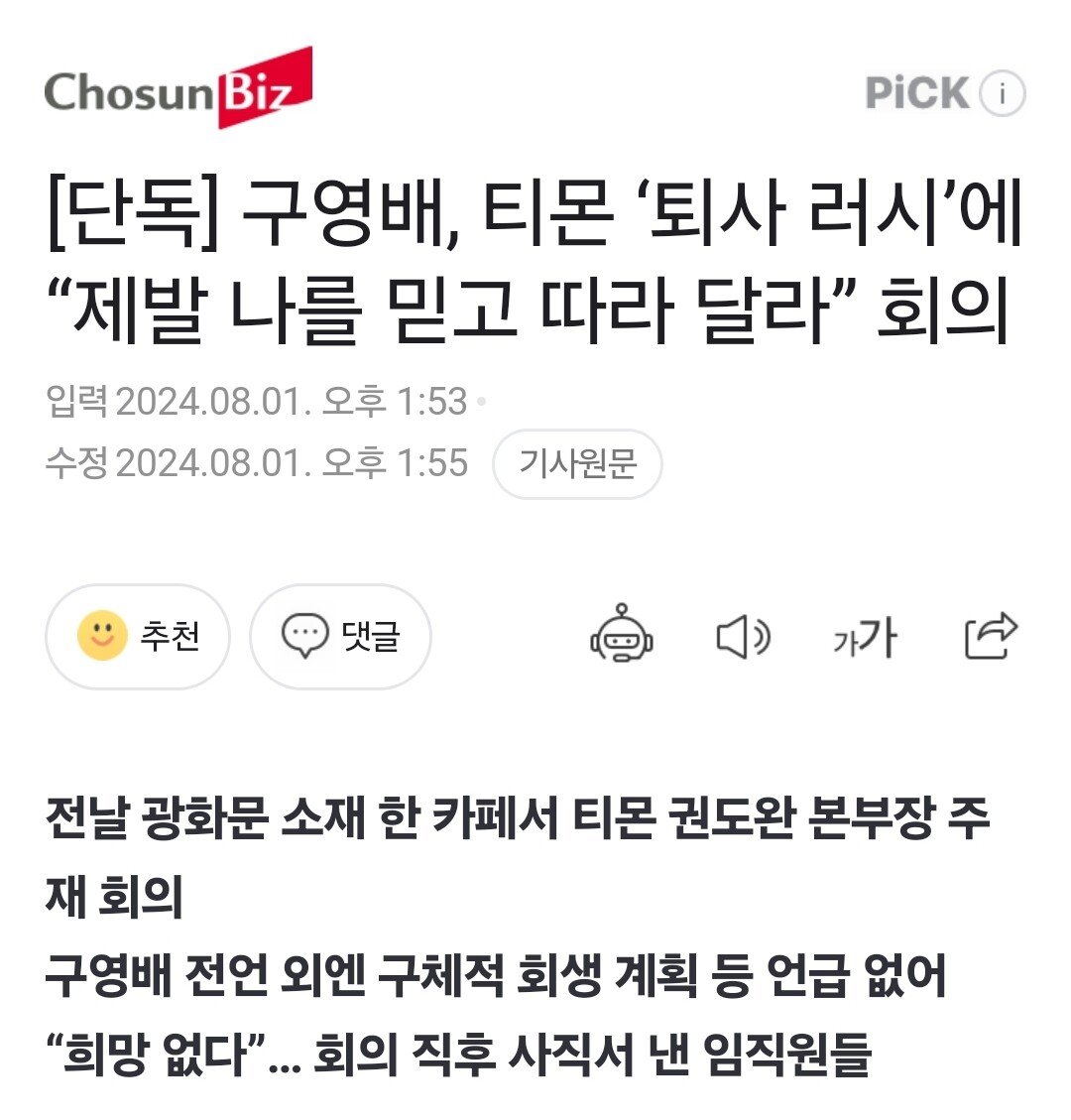The width and height of the screenshot is (1071, 1120).
Task: Share this article
Action: click(x=991, y=636)
